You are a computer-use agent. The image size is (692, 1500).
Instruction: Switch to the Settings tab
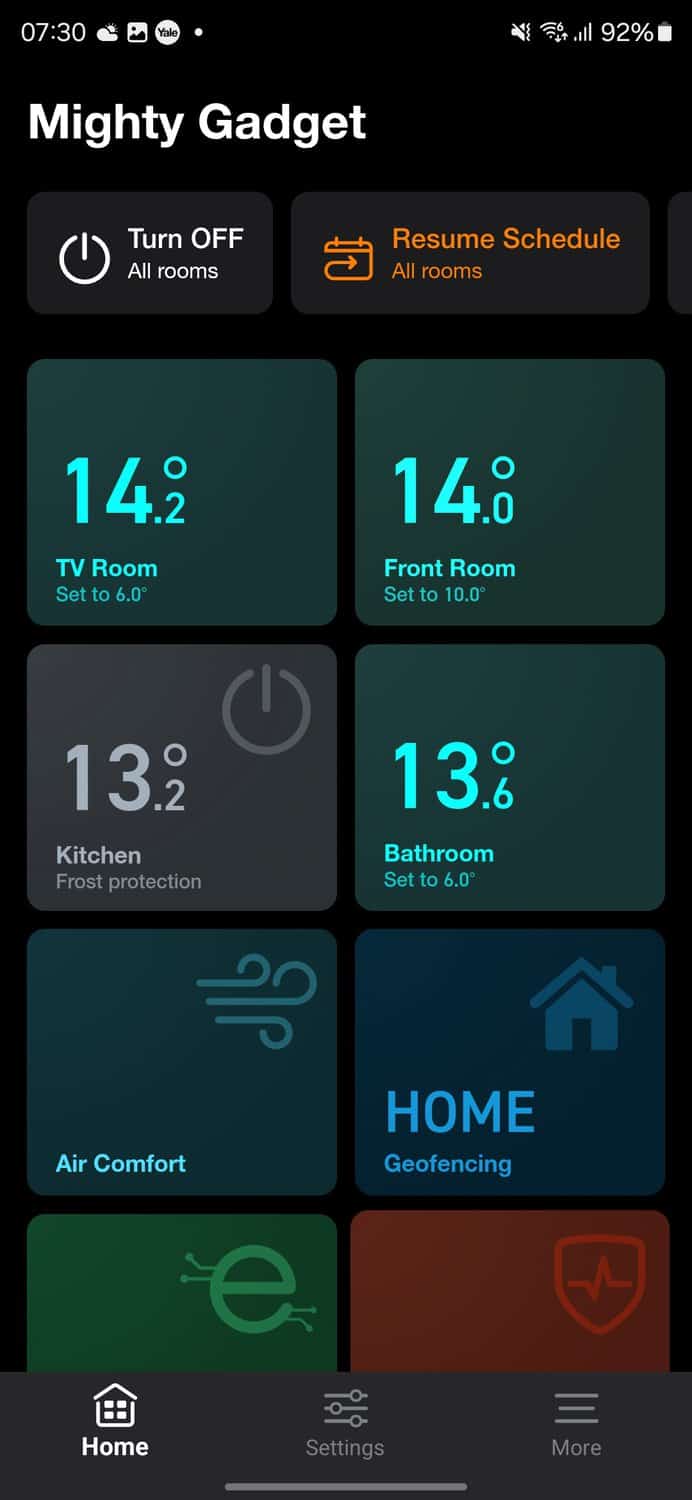(345, 1424)
